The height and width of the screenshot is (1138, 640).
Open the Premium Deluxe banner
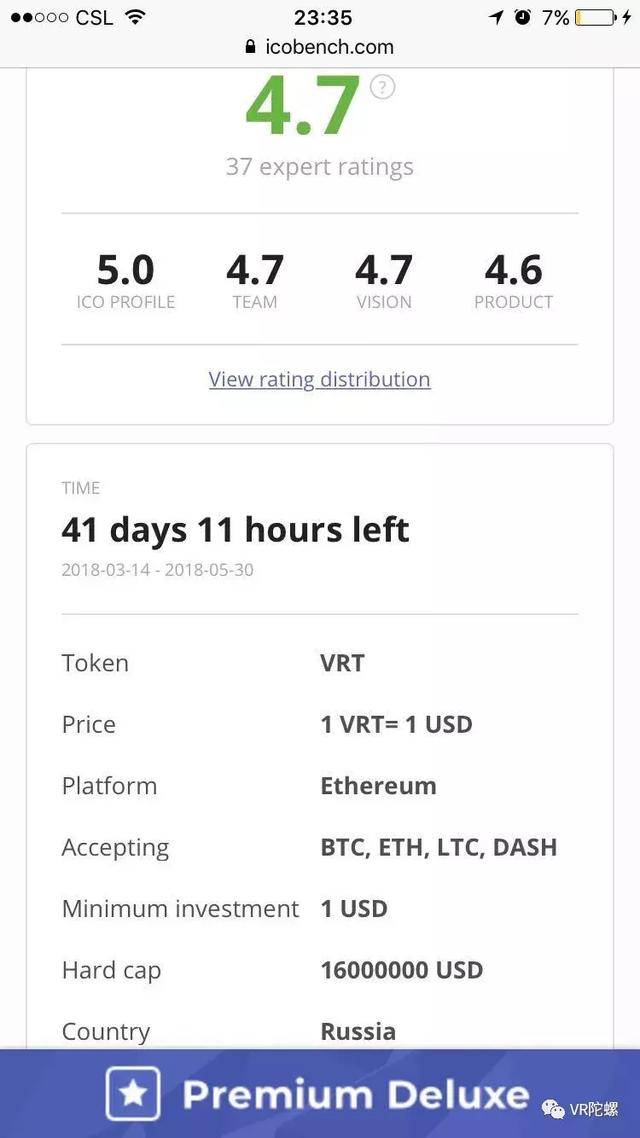point(320,1093)
